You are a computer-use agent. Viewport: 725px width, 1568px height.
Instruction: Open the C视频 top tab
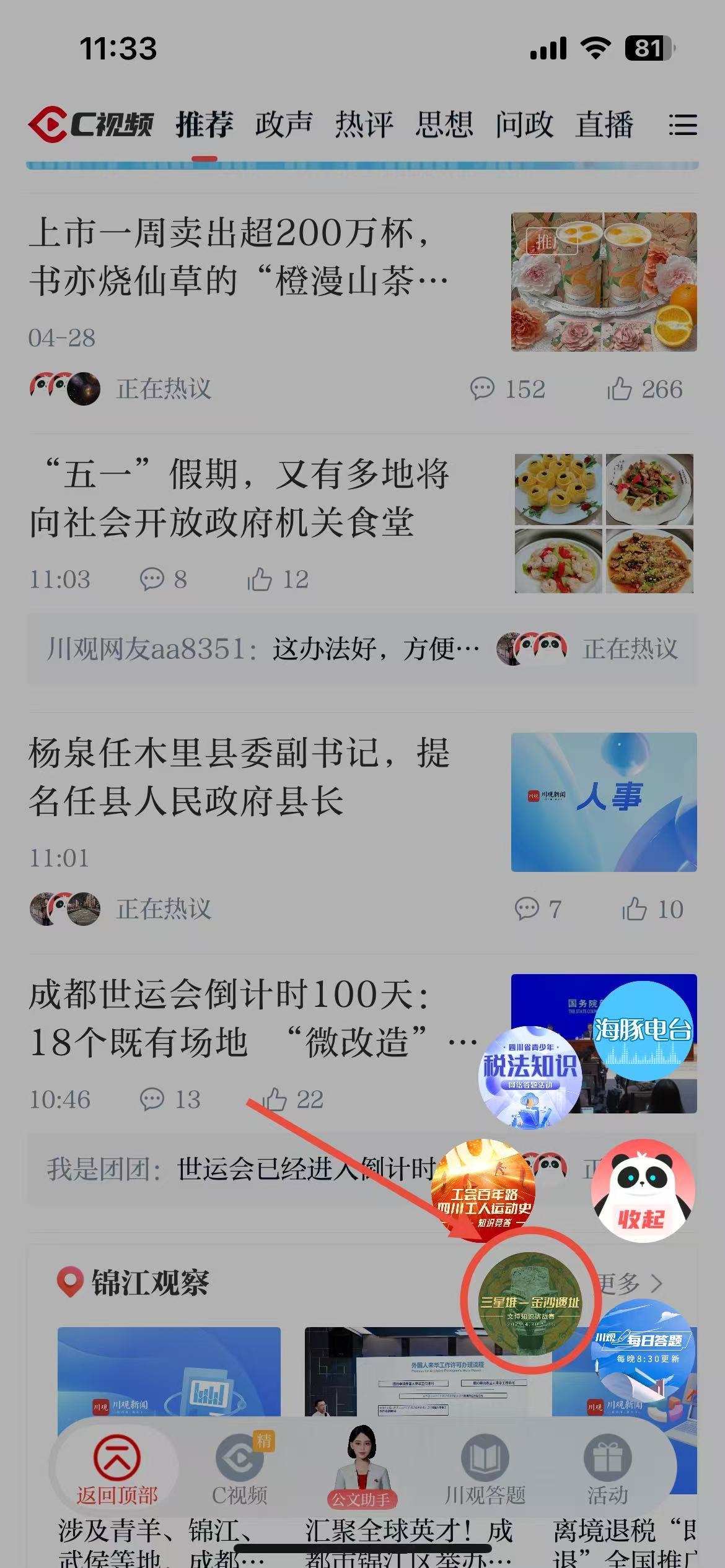tap(91, 124)
